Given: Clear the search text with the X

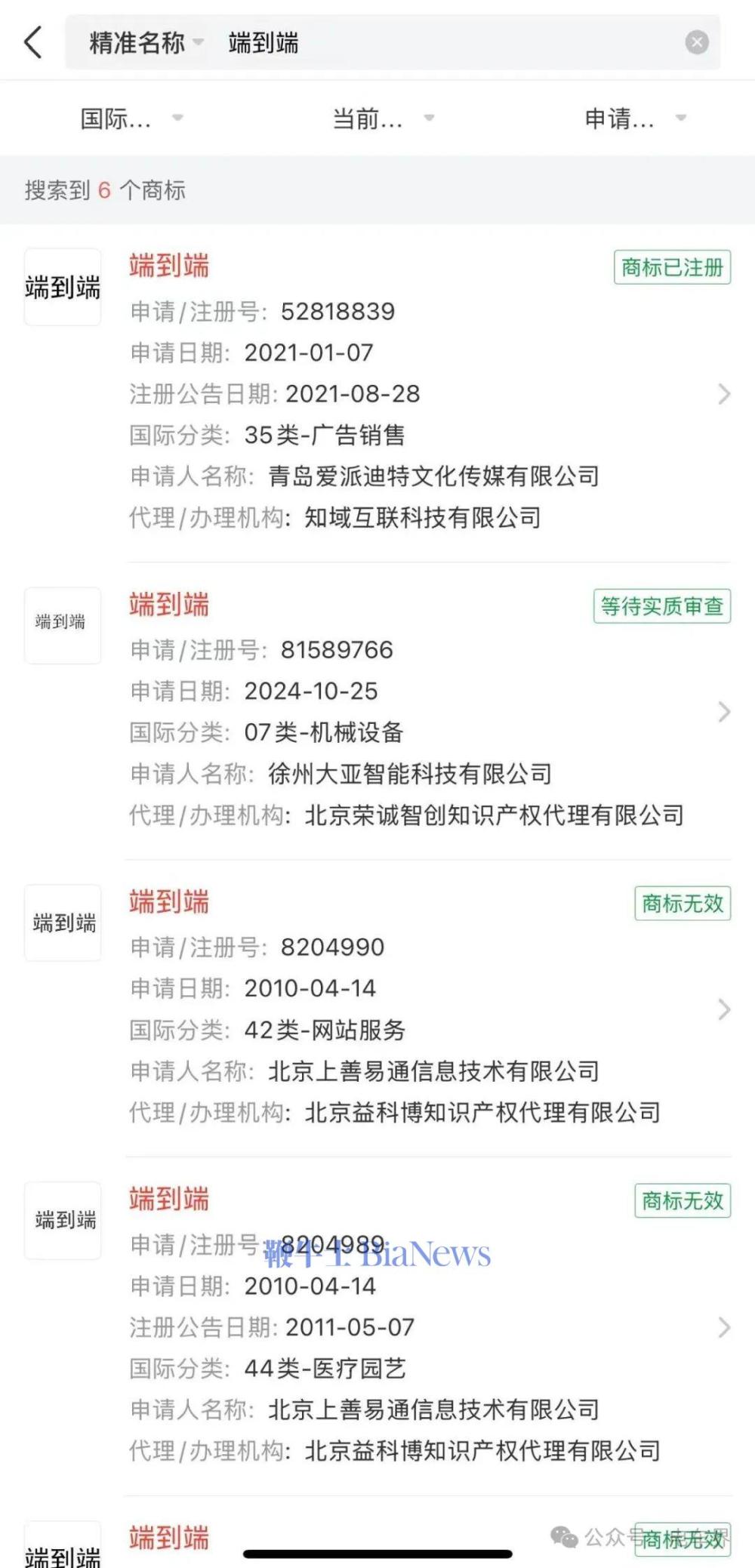Looking at the screenshot, I should point(696,42).
